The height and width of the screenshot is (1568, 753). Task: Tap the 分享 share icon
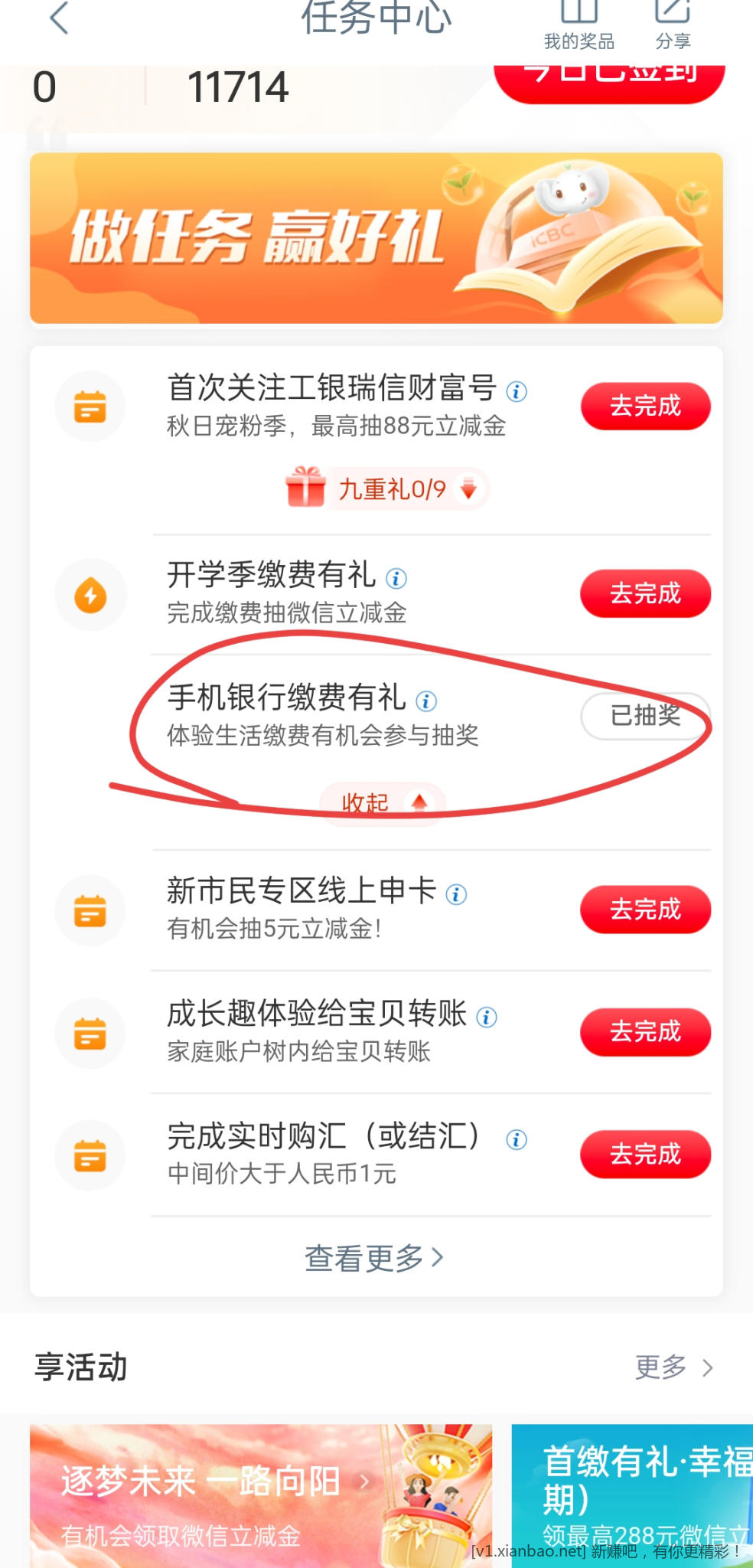673,24
